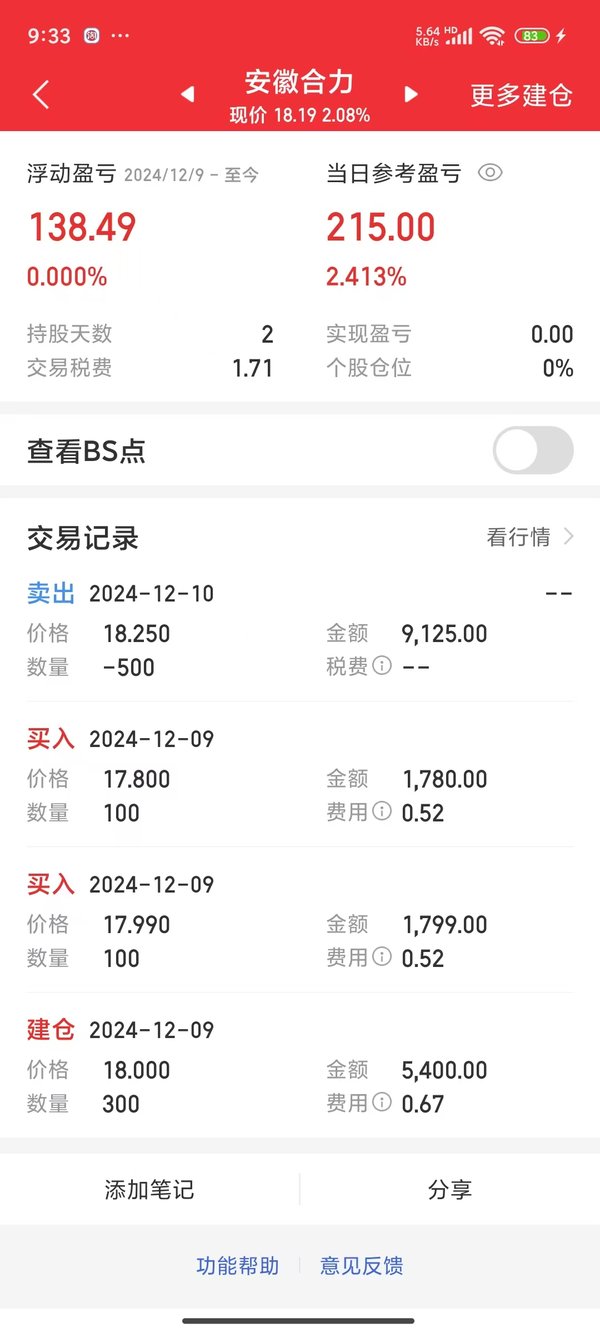The width and height of the screenshot is (600, 1333).
Task: Switch to the previous stock with left triangle
Action: 187,94
